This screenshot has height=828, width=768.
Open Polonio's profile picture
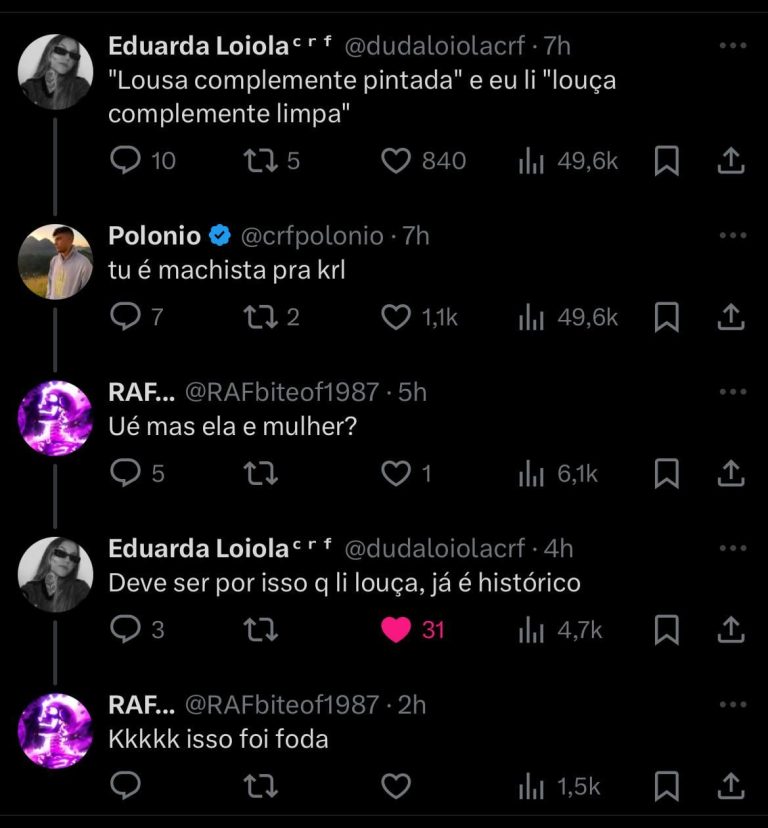pos(56,261)
